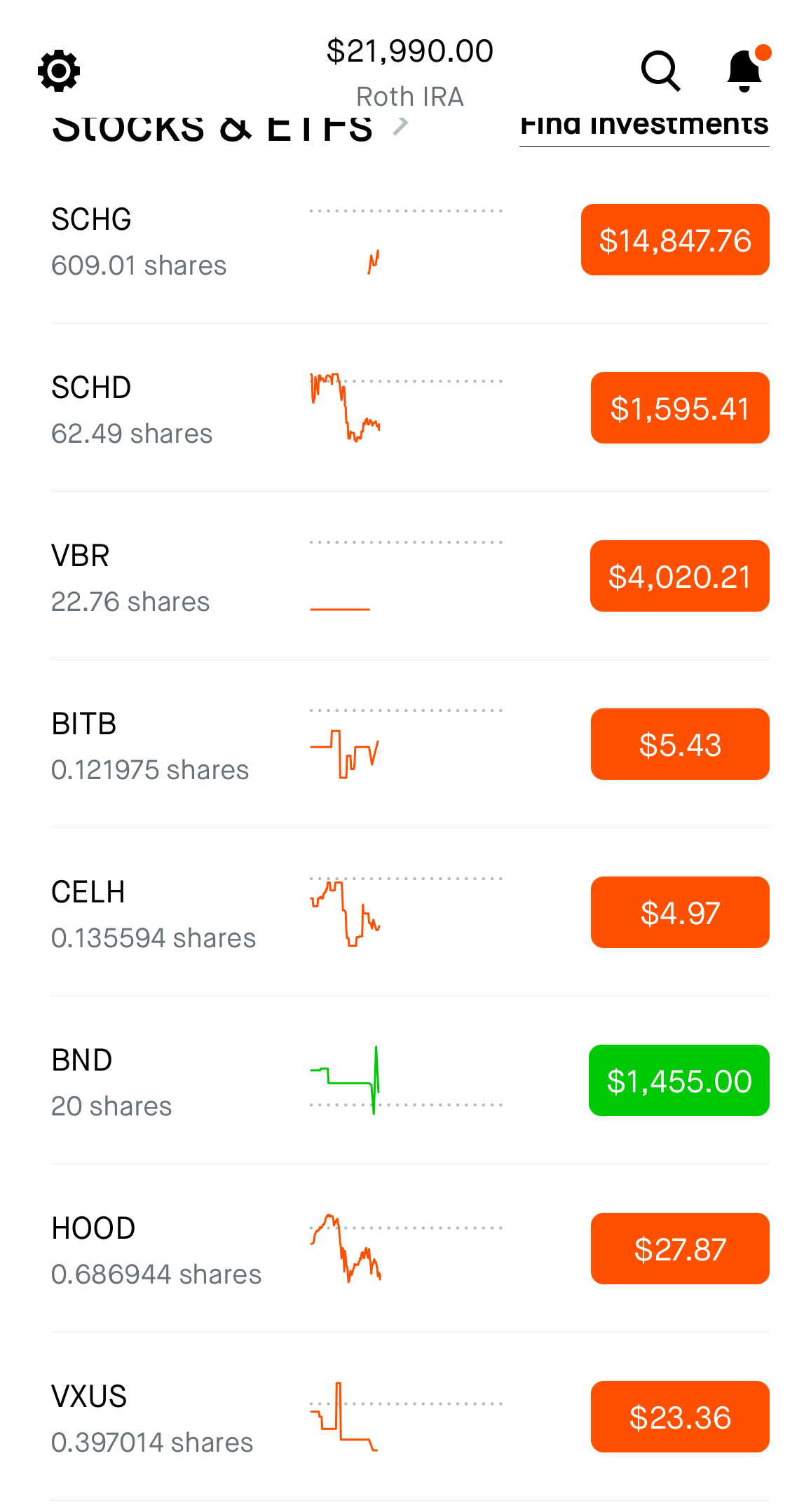Tap the green $1,455.00 button for BND
The height and width of the screenshot is (1512, 804).
pyautogui.click(x=679, y=1080)
